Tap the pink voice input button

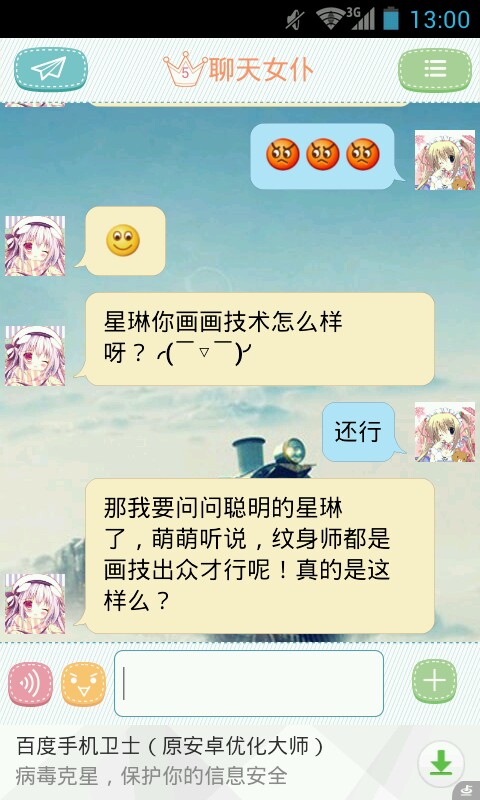(x=31, y=684)
